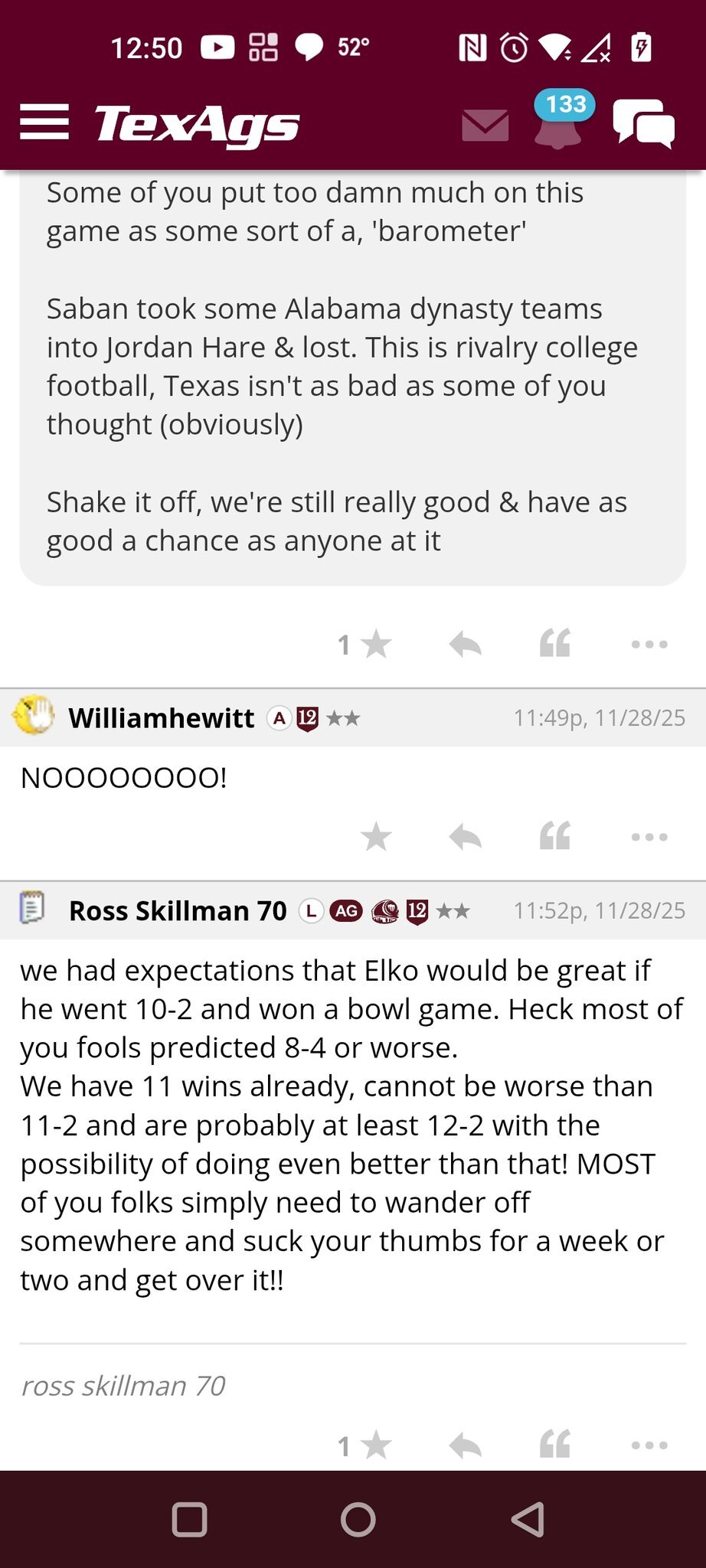This screenshot has height=1568, width=706.
Task: Quote Williamhewitt's post
Action: [x=555, y=836]
